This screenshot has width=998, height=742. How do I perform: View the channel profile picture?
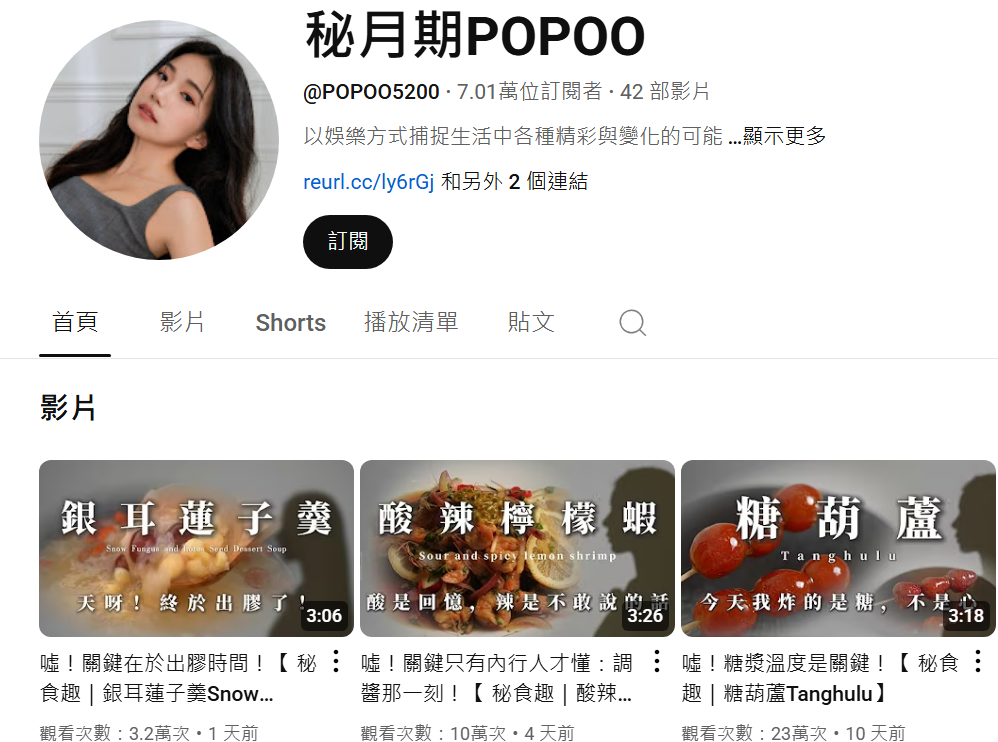click(x=159, y=140)
